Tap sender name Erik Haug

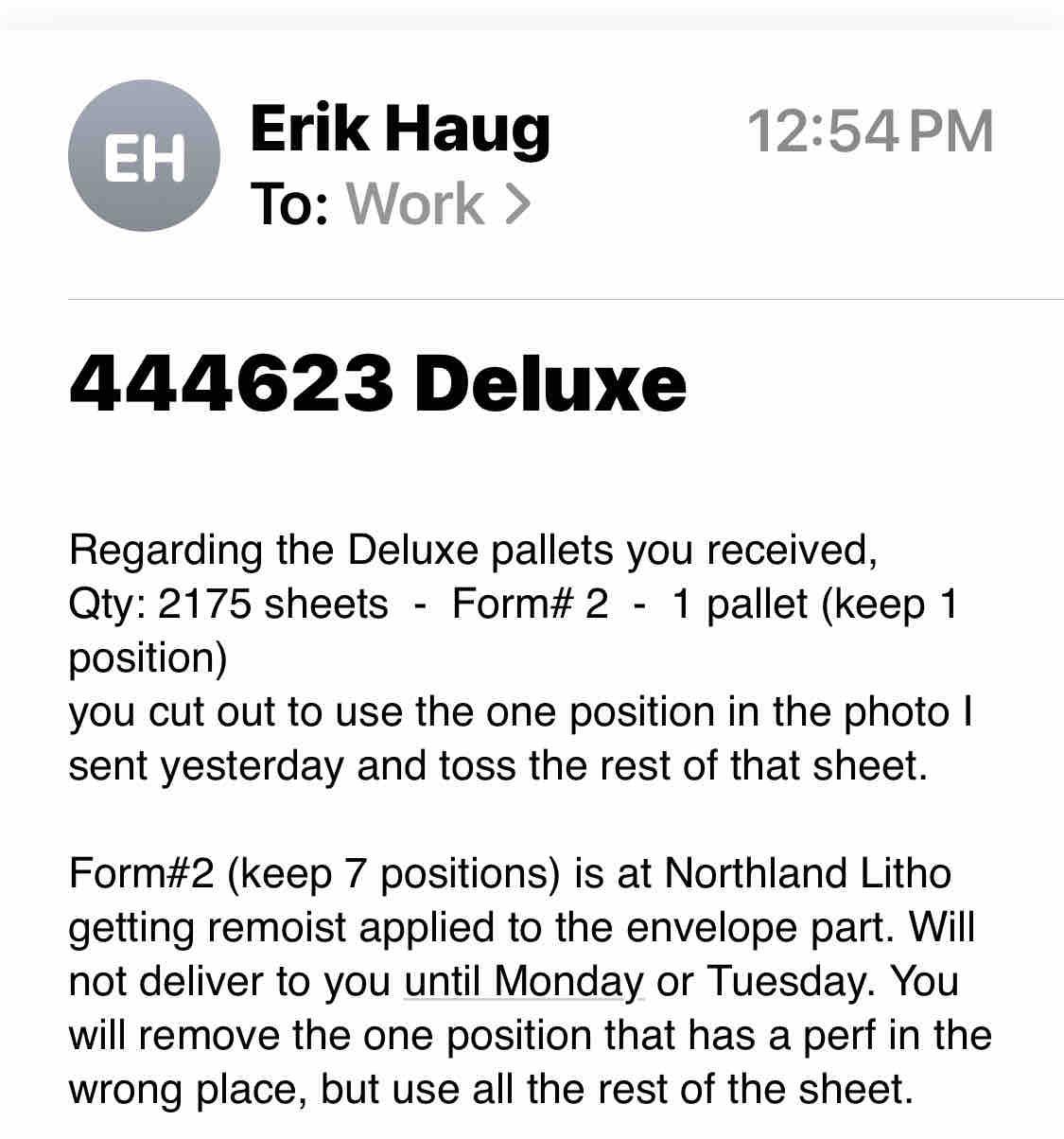399,130
